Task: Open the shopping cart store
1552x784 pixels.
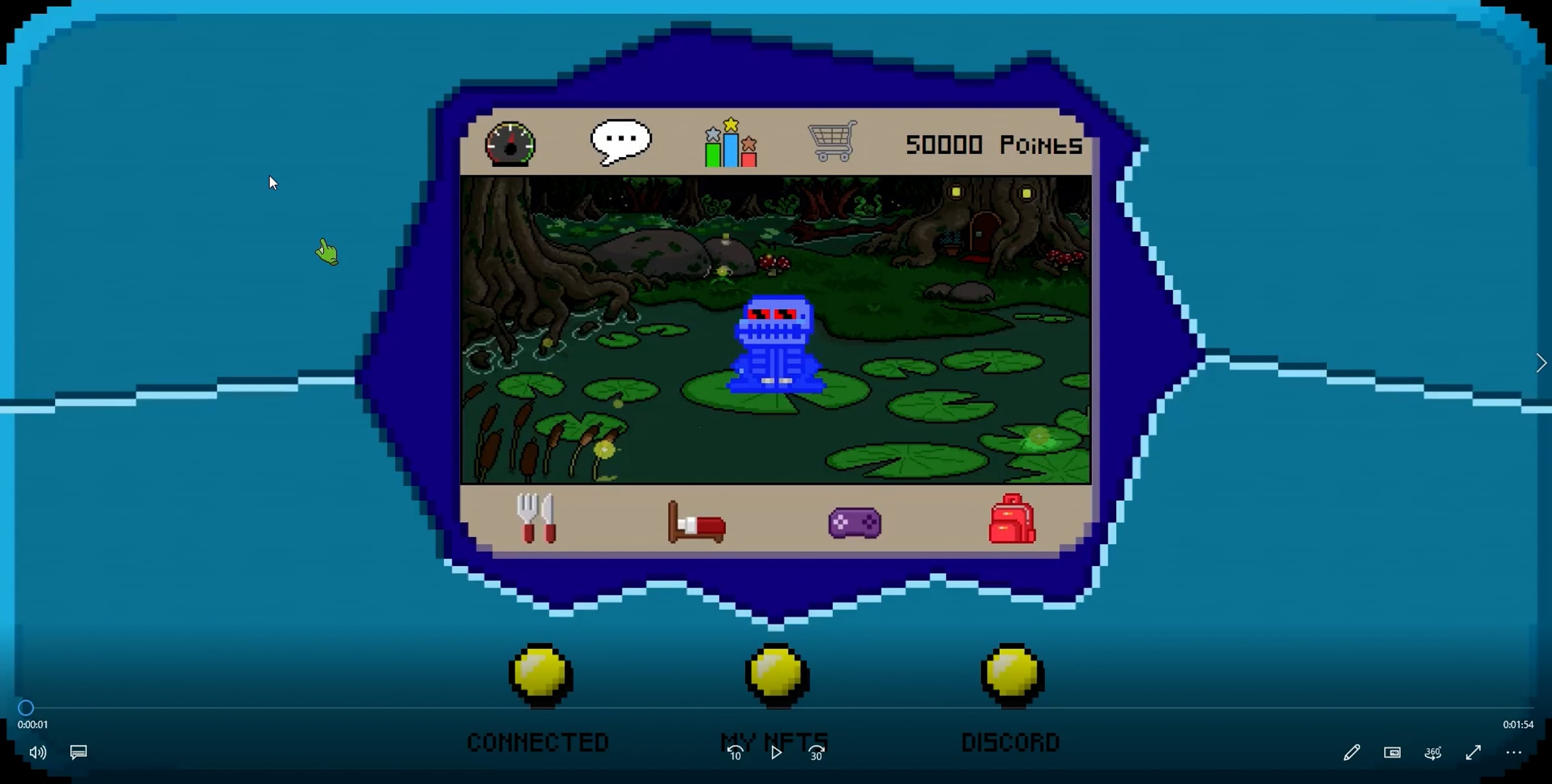Action: point(833,141)
